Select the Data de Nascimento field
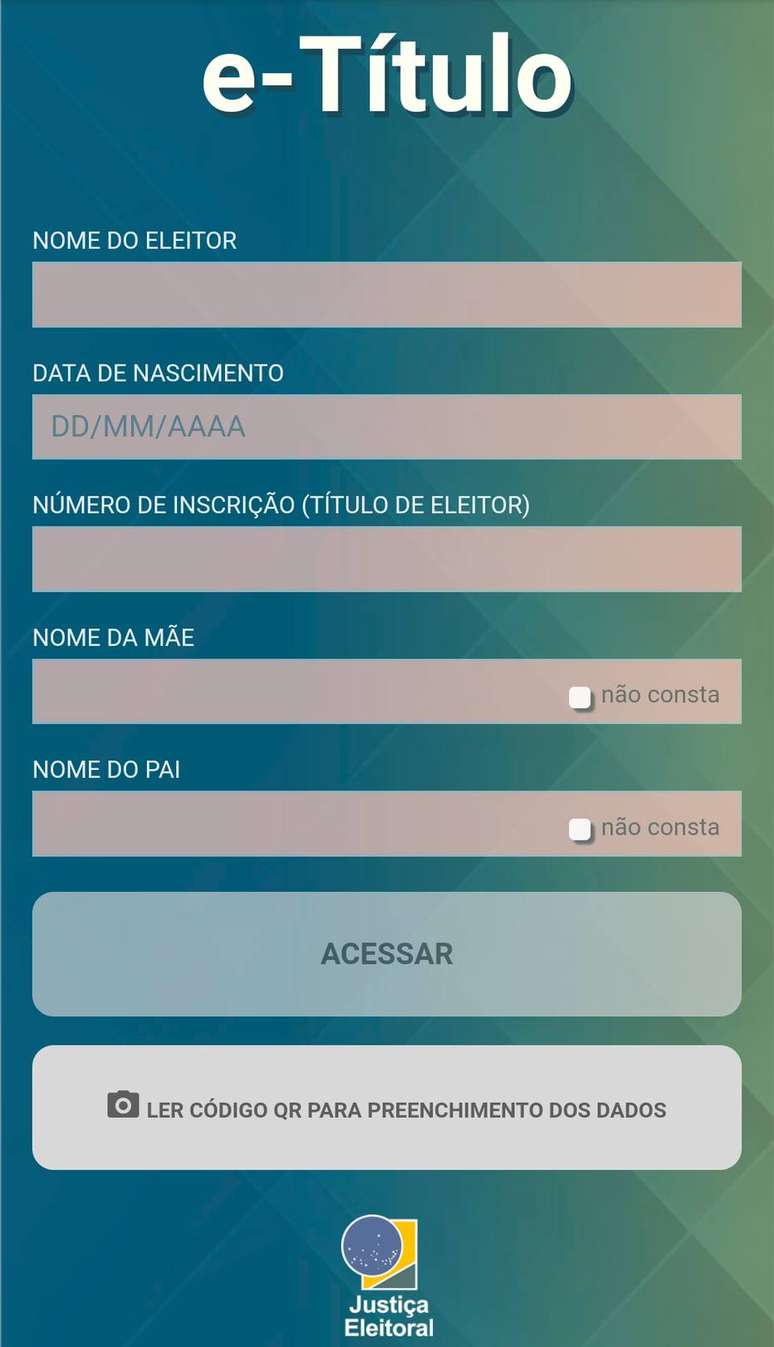 [x=386, y=427]
